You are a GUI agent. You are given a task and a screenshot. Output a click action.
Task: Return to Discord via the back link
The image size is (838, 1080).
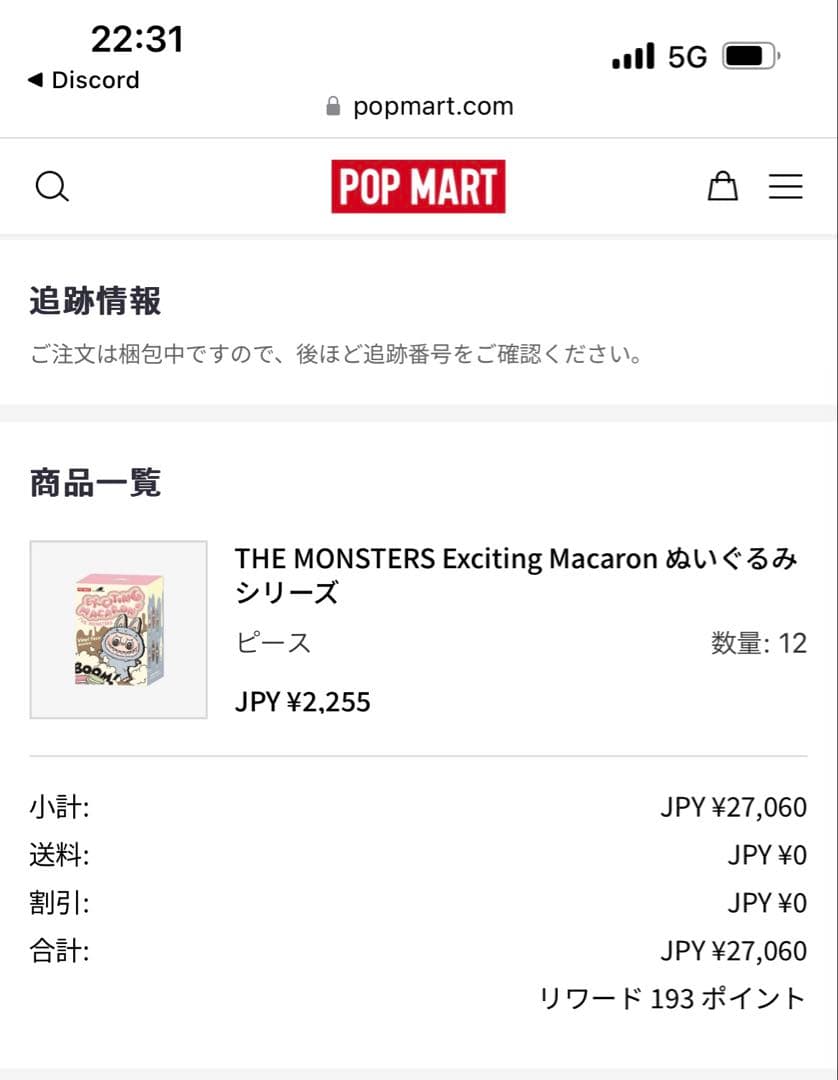[x=84, y=80]
